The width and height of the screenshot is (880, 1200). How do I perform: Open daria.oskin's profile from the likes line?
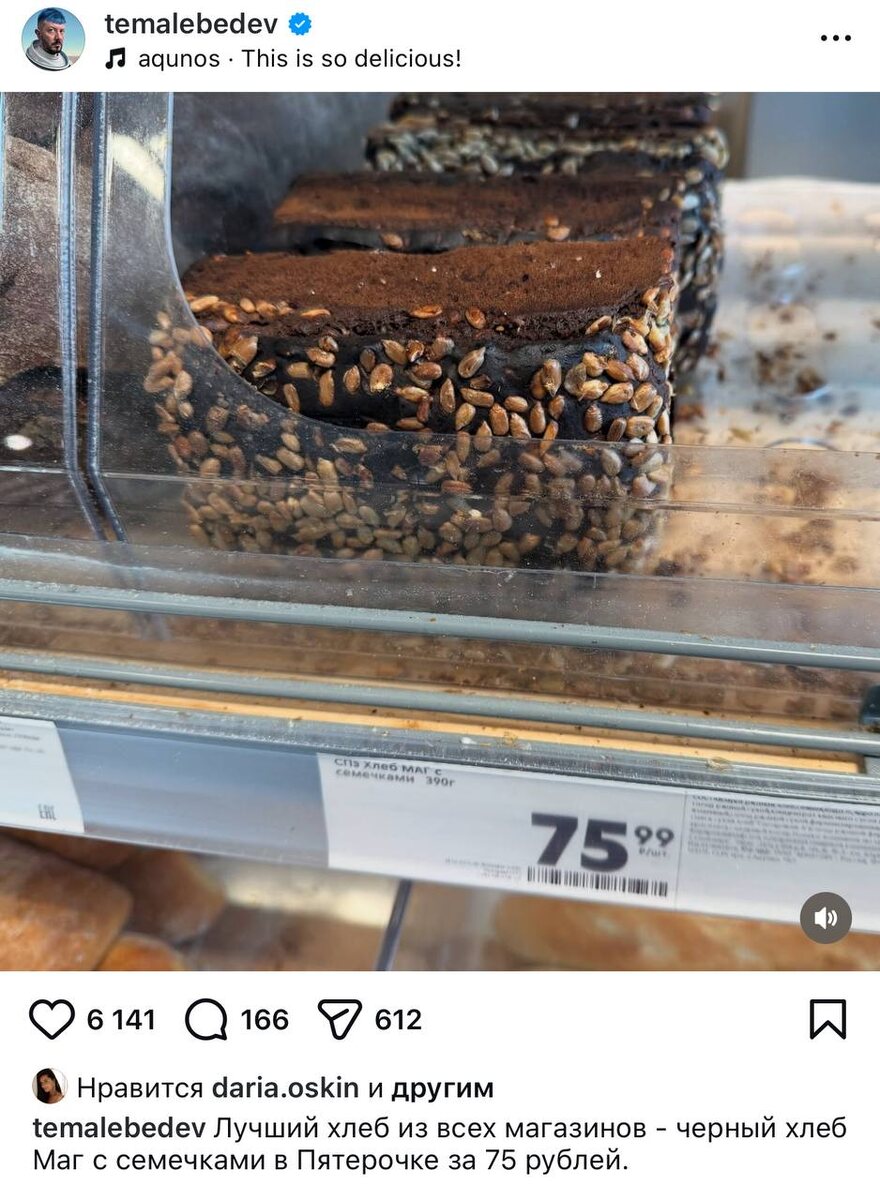coord(284,1088)
